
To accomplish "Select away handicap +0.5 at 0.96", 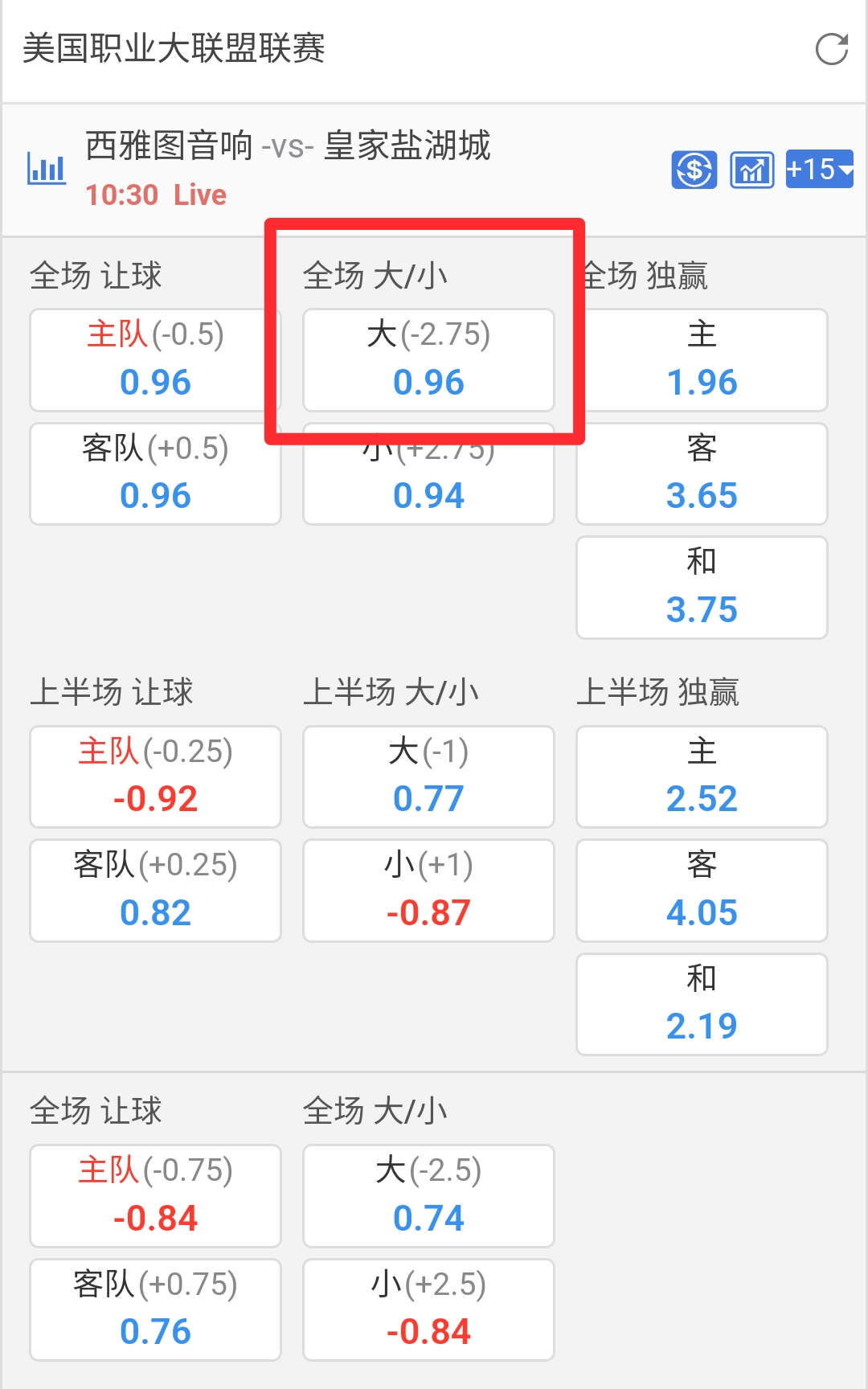I will 154,474.
